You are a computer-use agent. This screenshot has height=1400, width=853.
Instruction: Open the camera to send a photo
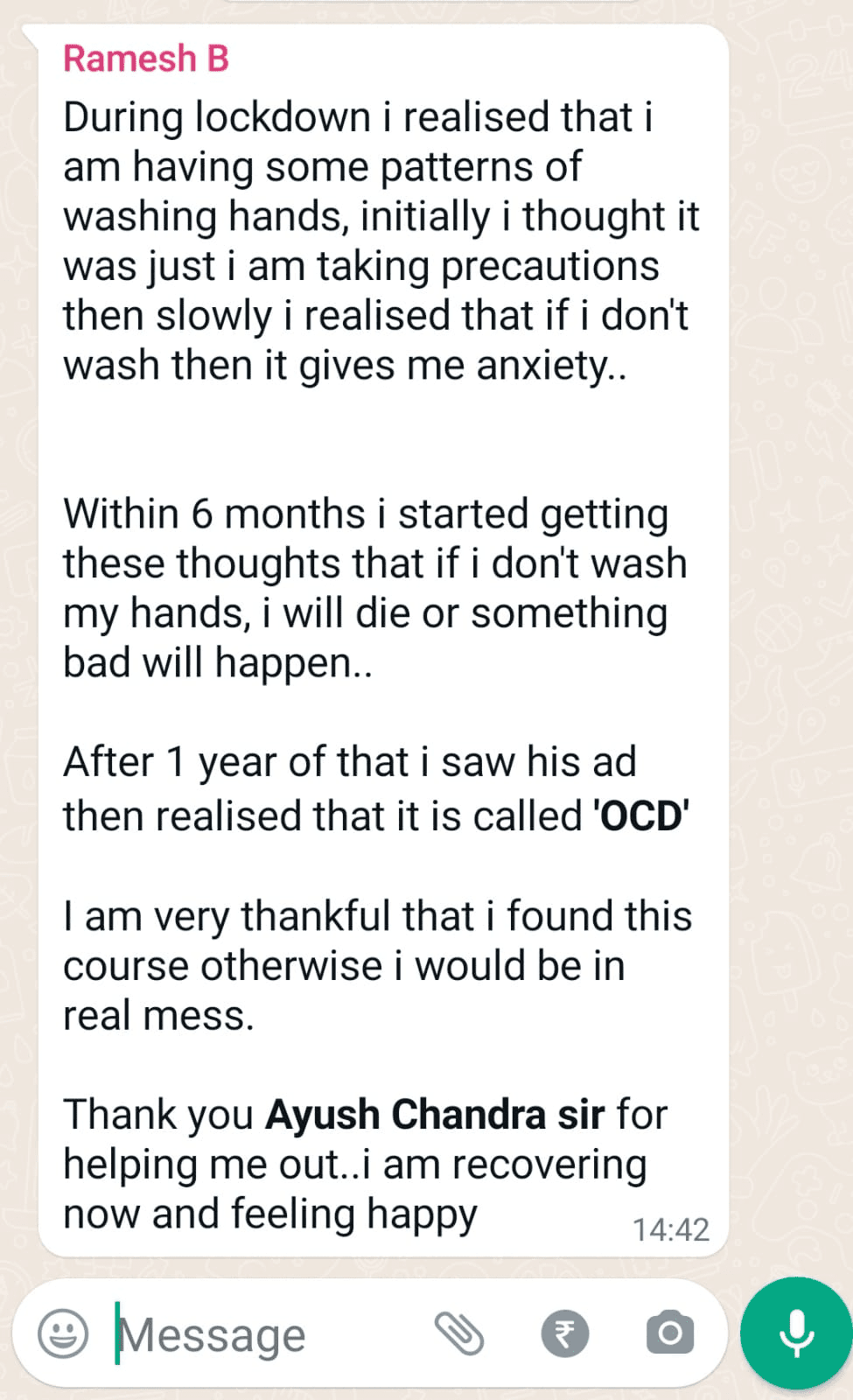[670, 1333]
